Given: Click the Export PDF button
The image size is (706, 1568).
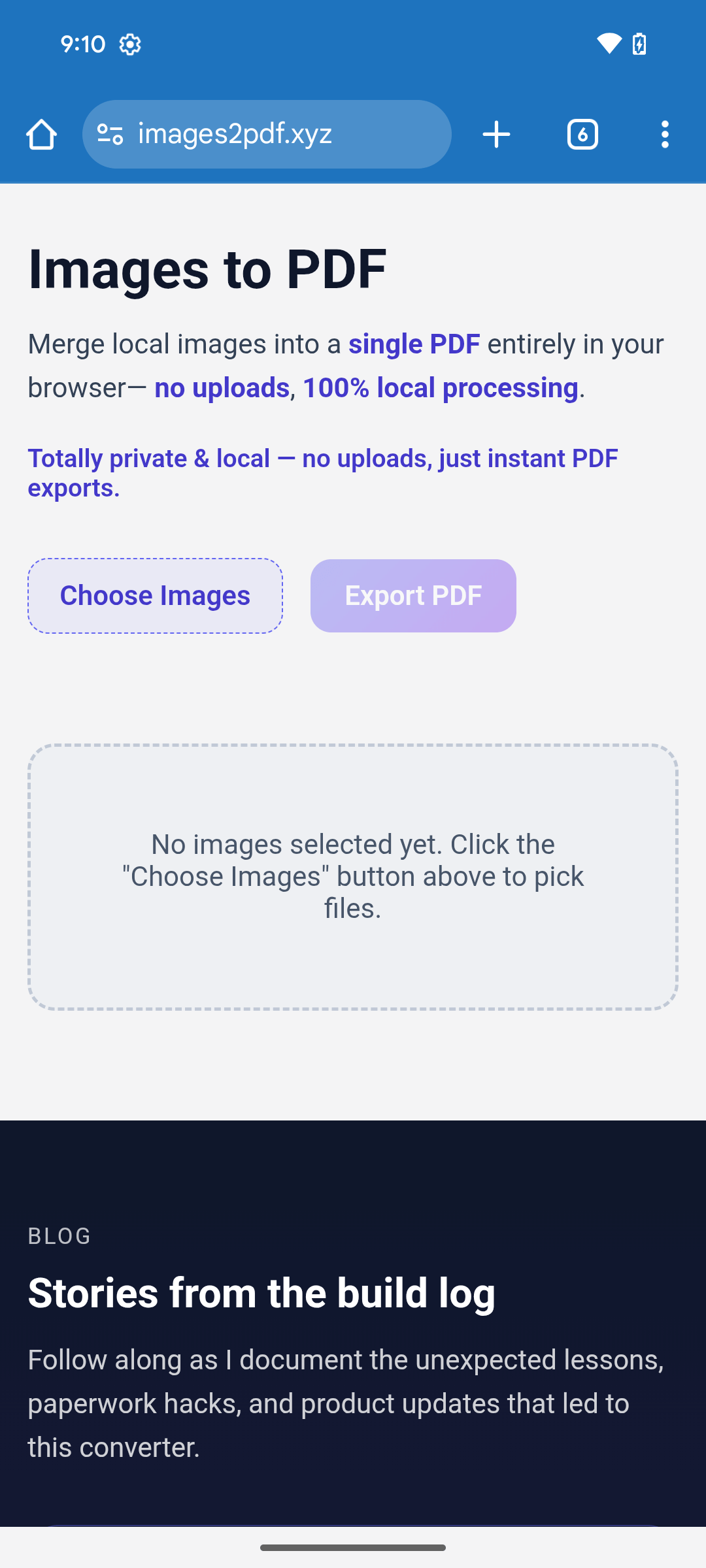Looking at the screenshot, I should (413, 595).
